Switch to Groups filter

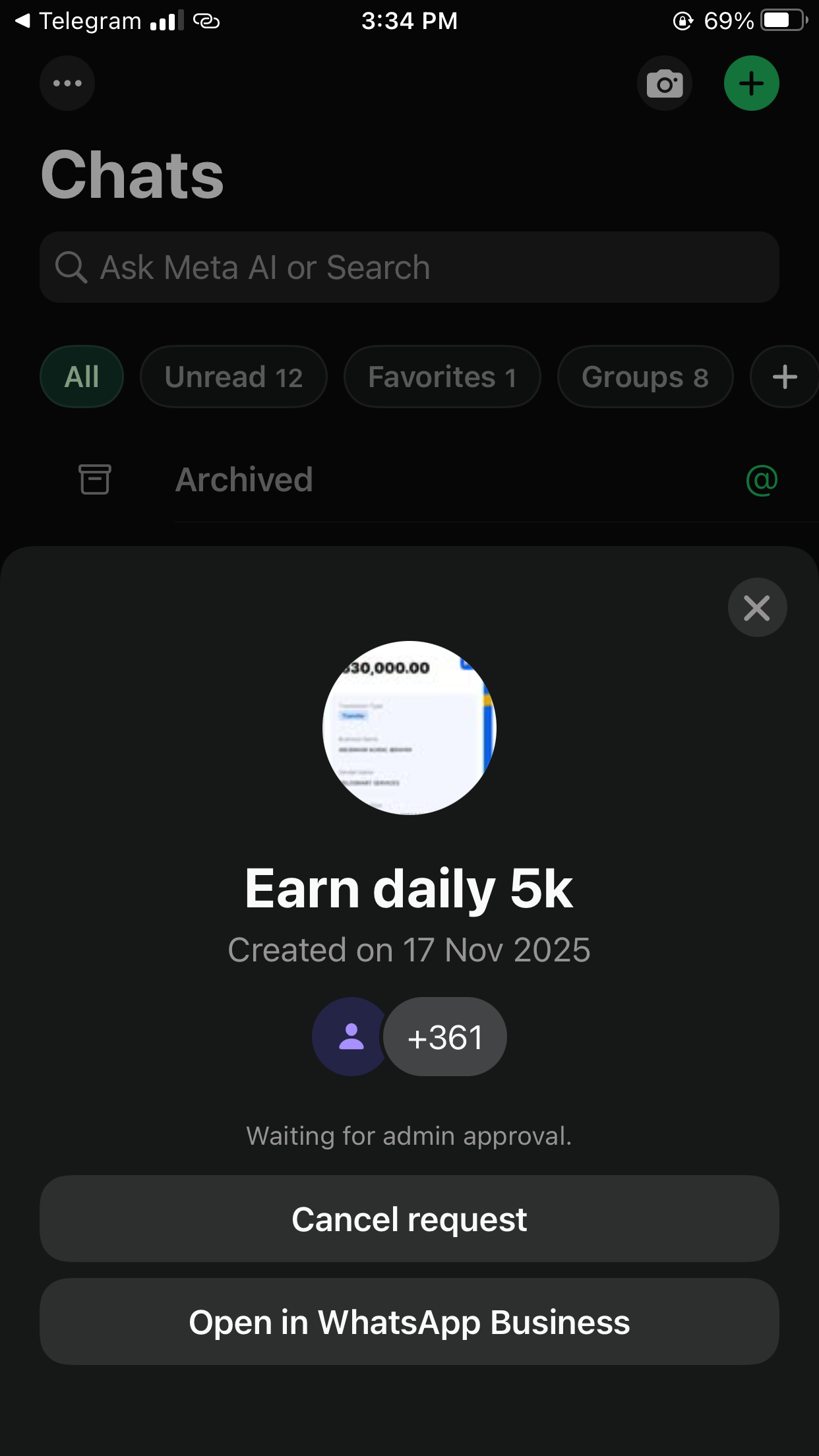tap(645, 377)
